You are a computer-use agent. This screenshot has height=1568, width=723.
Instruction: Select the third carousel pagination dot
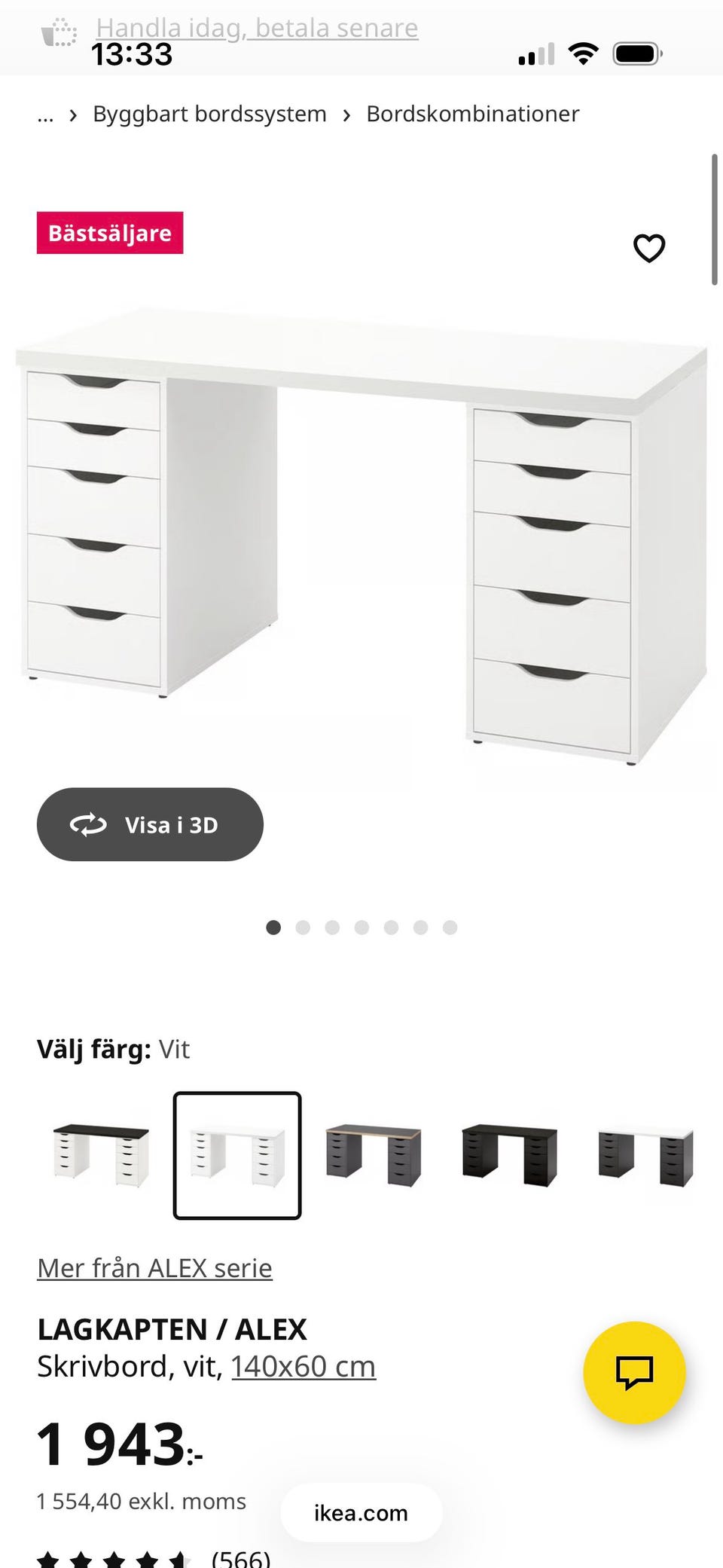[x=332, y=928]
